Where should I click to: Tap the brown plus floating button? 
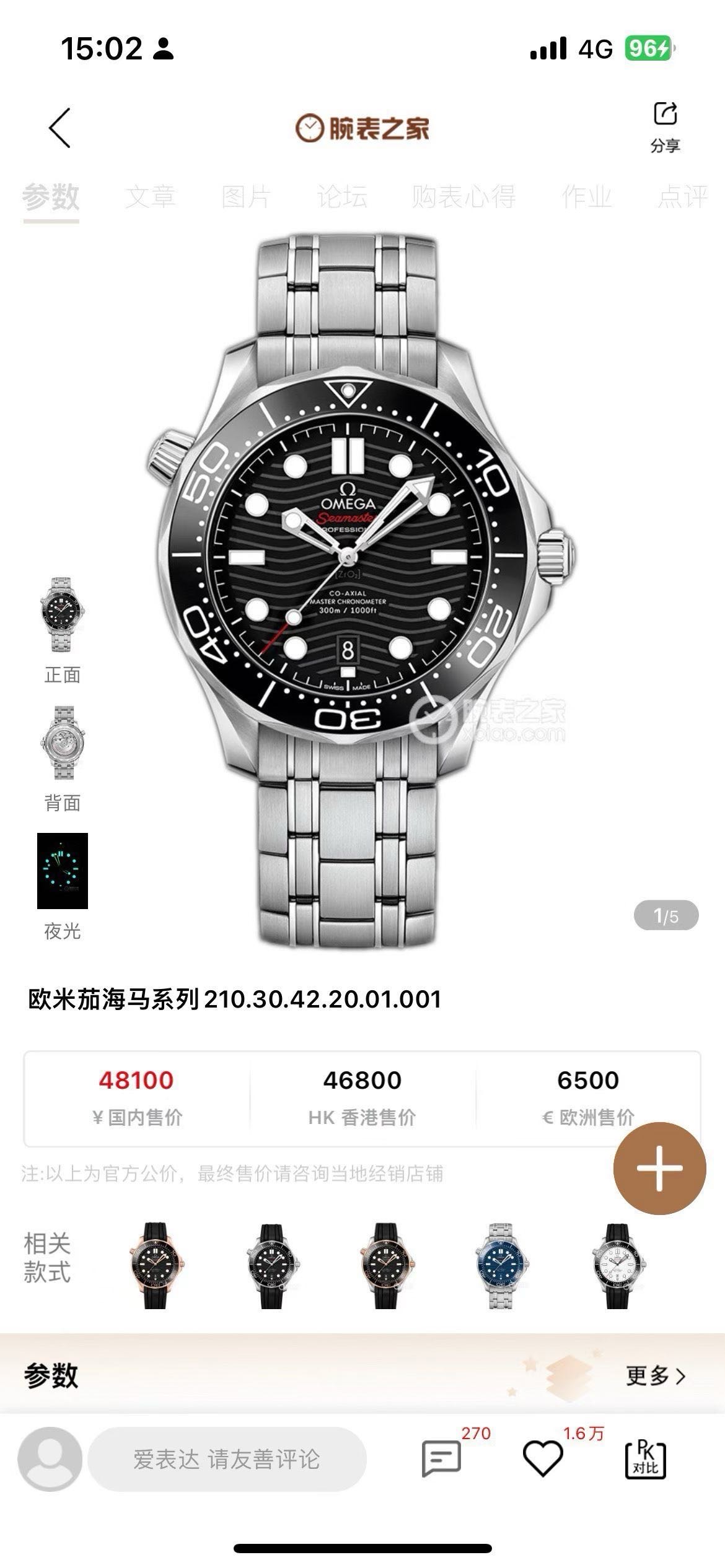pos(659,1168)
